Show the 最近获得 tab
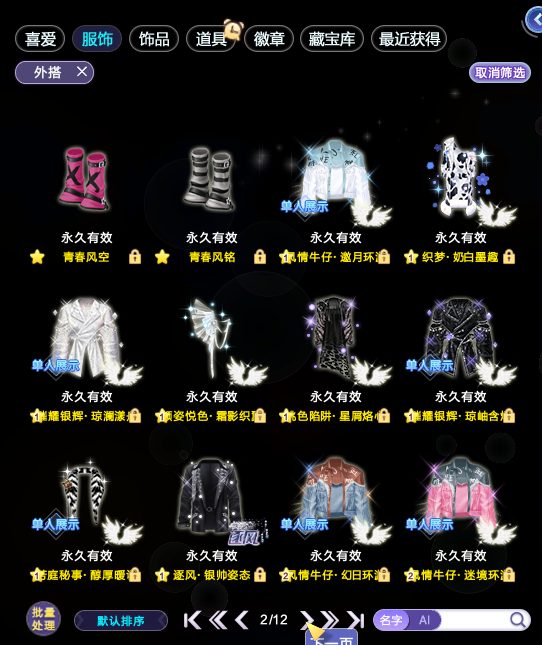 pos(409,39)
